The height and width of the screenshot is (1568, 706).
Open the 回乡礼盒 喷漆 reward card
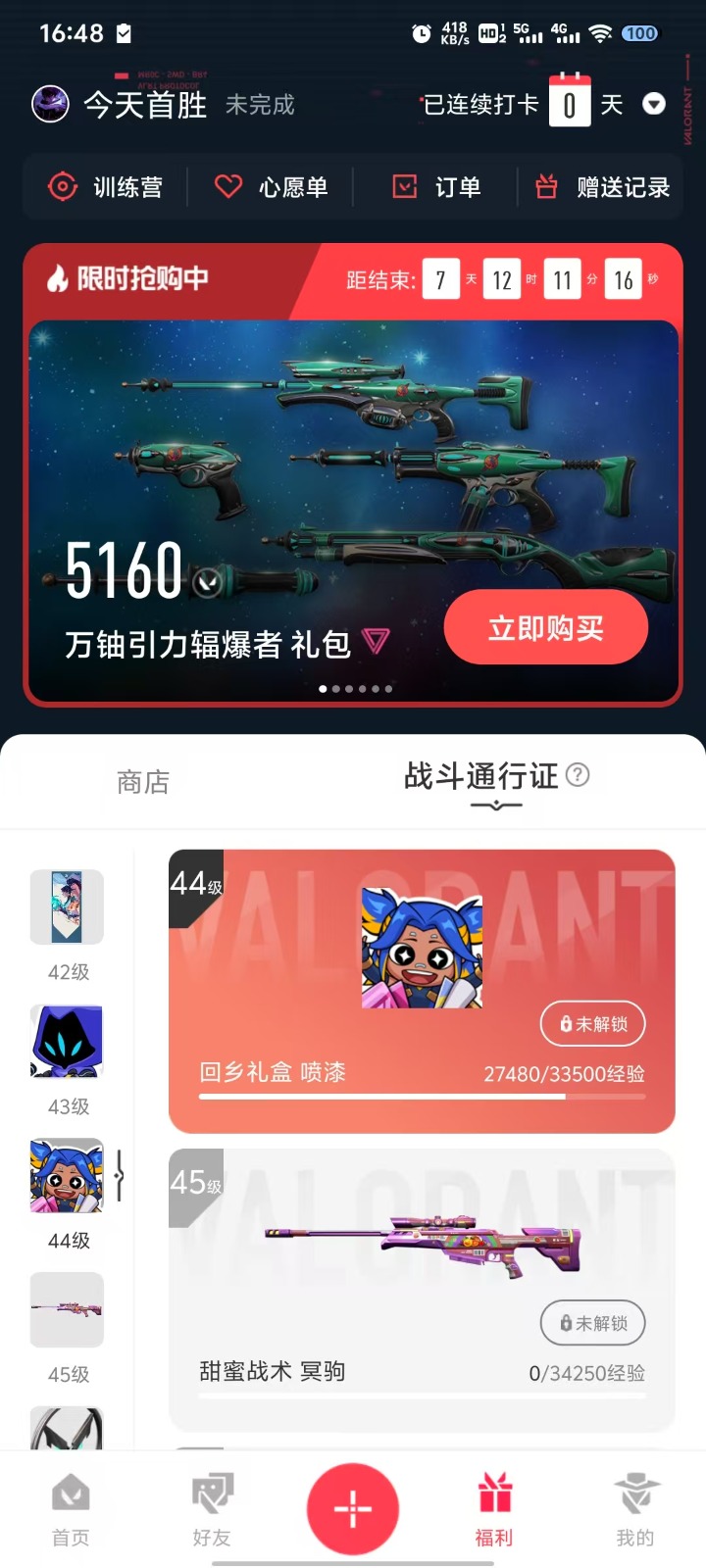(x=422, y=990)
